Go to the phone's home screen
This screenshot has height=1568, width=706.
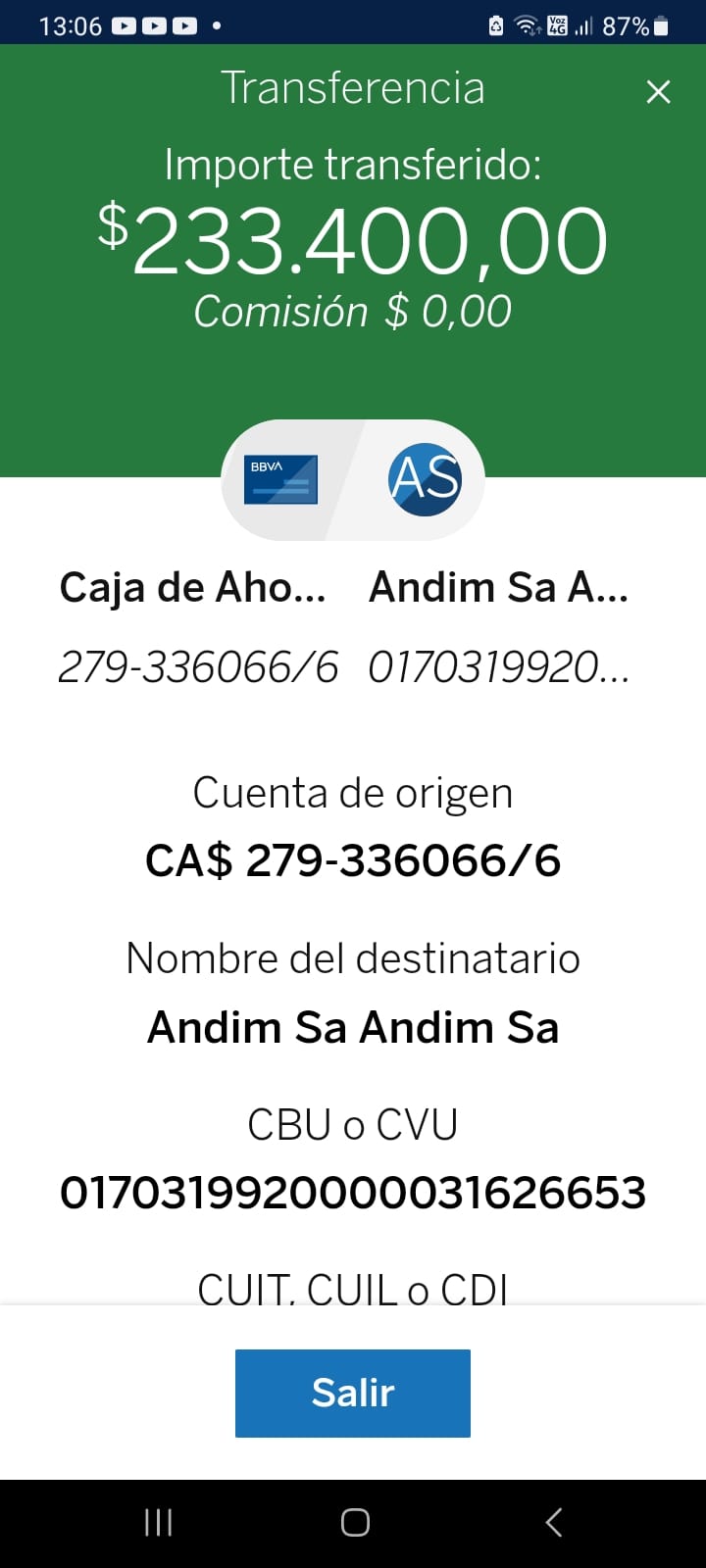point(354,1522)
